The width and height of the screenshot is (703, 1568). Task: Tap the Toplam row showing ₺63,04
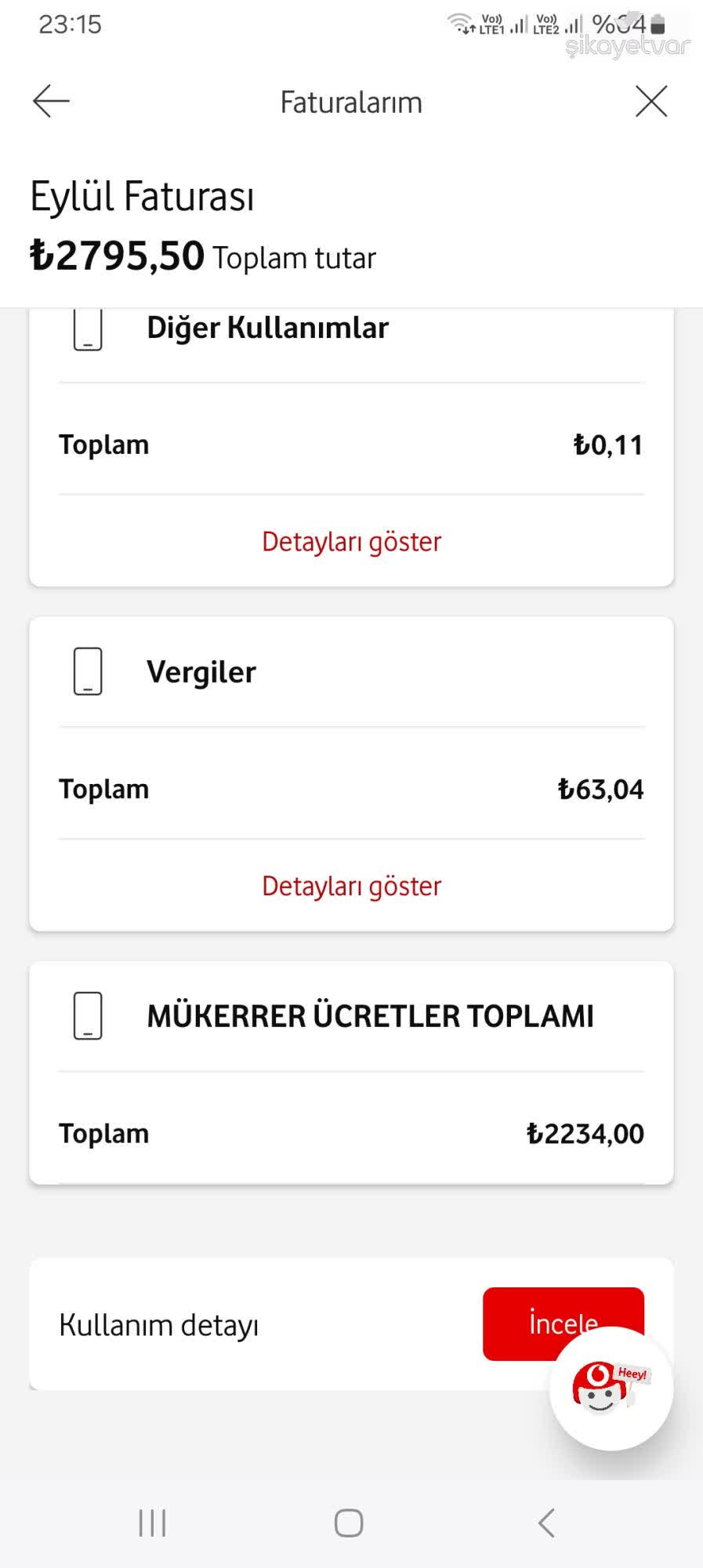click(350, 789)
